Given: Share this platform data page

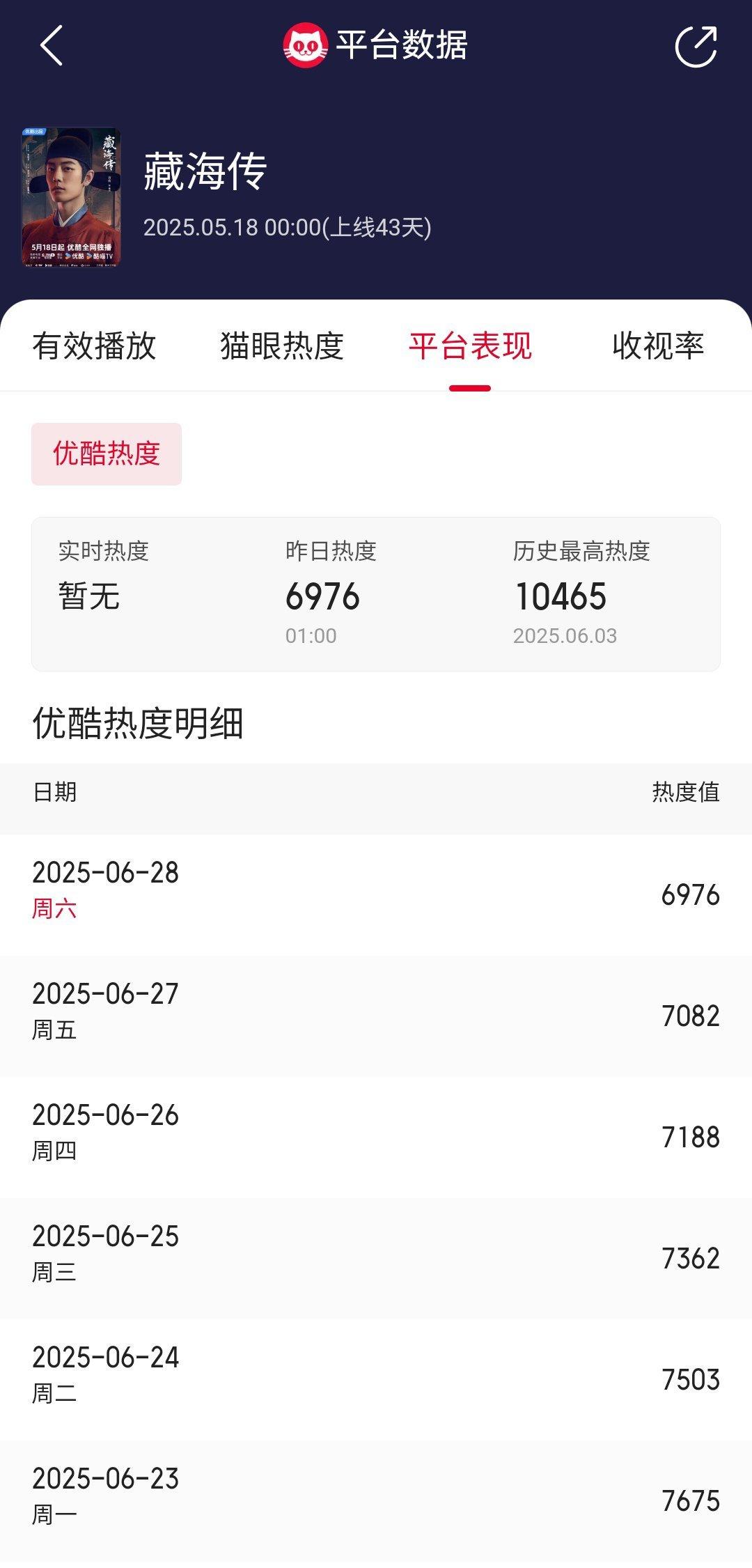Looking at the screenshot, I should coord(696,46).
